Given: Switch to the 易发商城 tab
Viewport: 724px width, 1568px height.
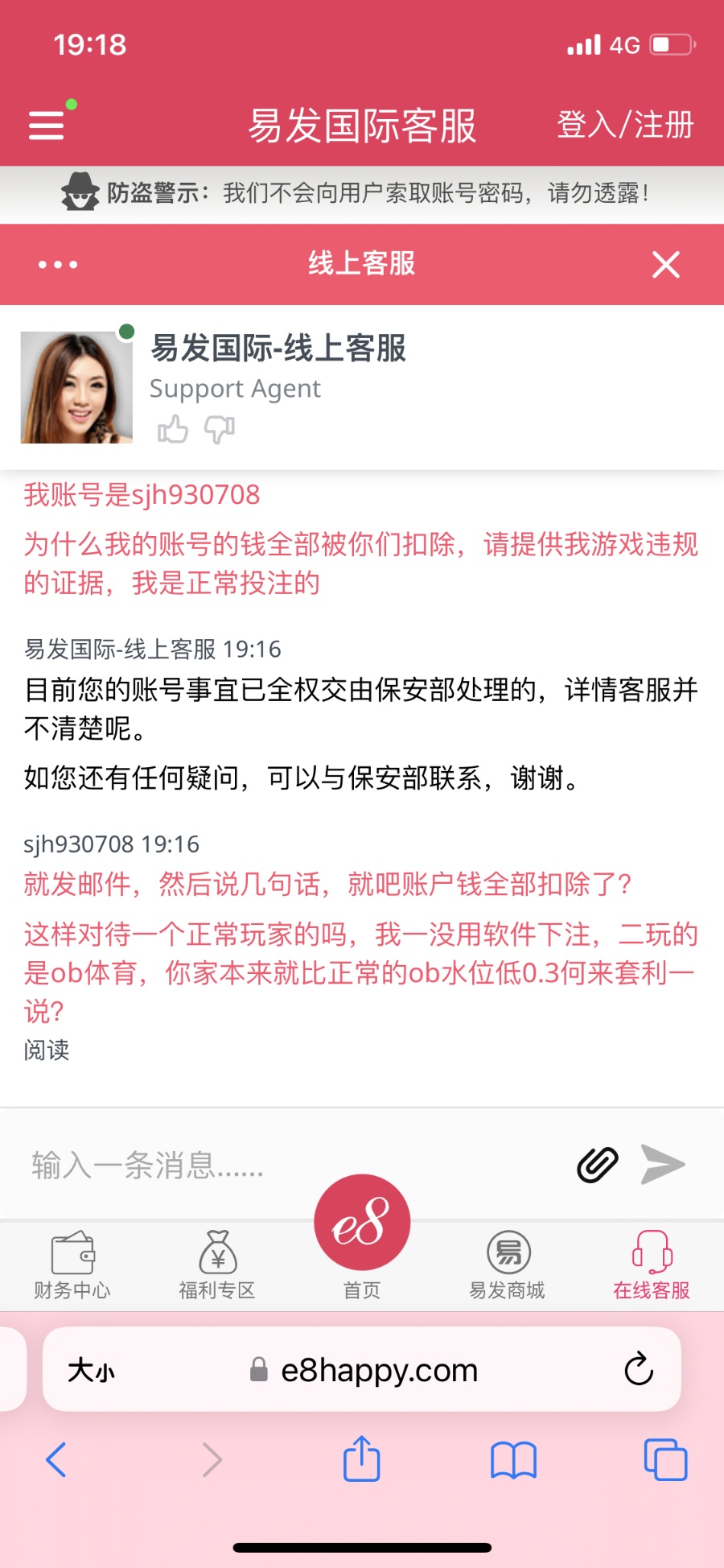Looking at the screenshot, I should (x=507, y=1265).
